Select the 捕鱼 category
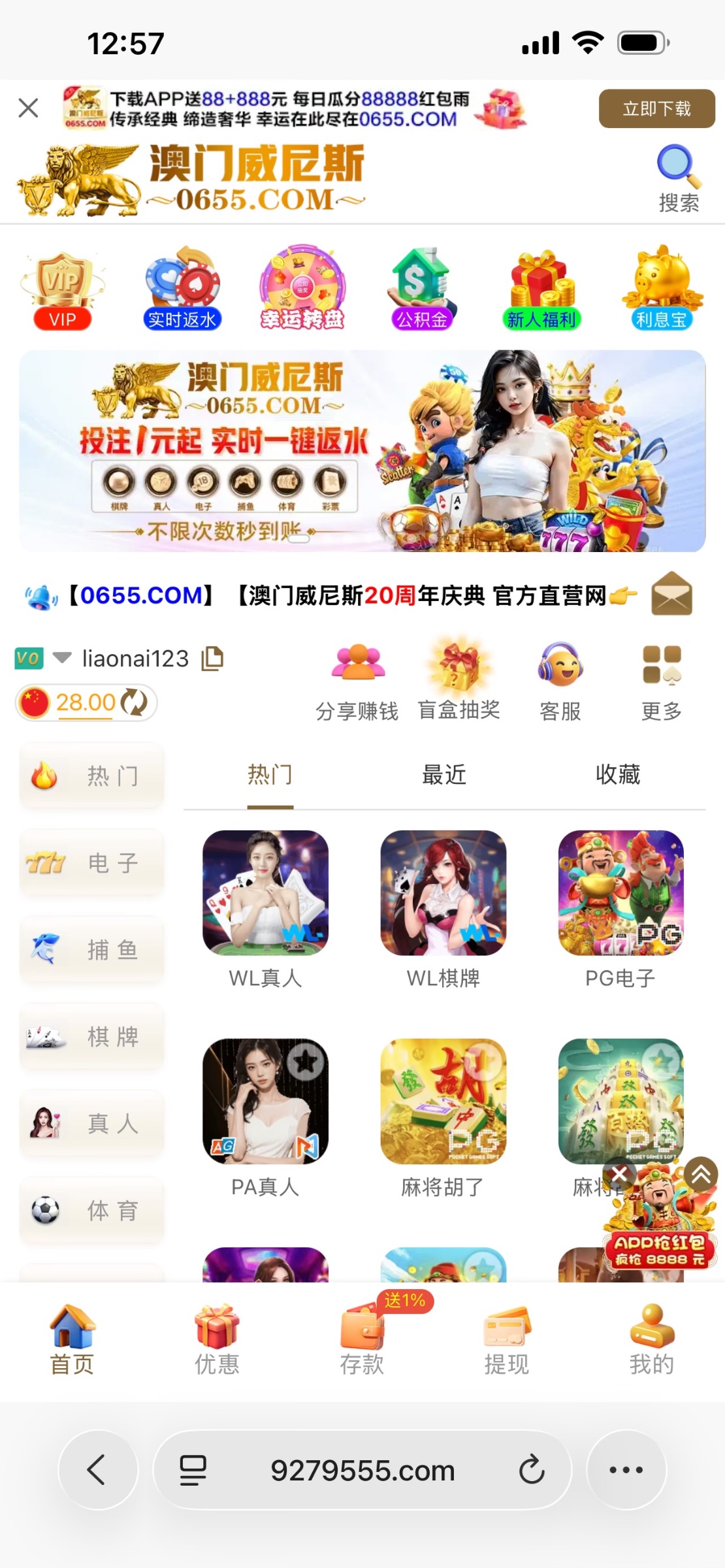 (91, 949)
